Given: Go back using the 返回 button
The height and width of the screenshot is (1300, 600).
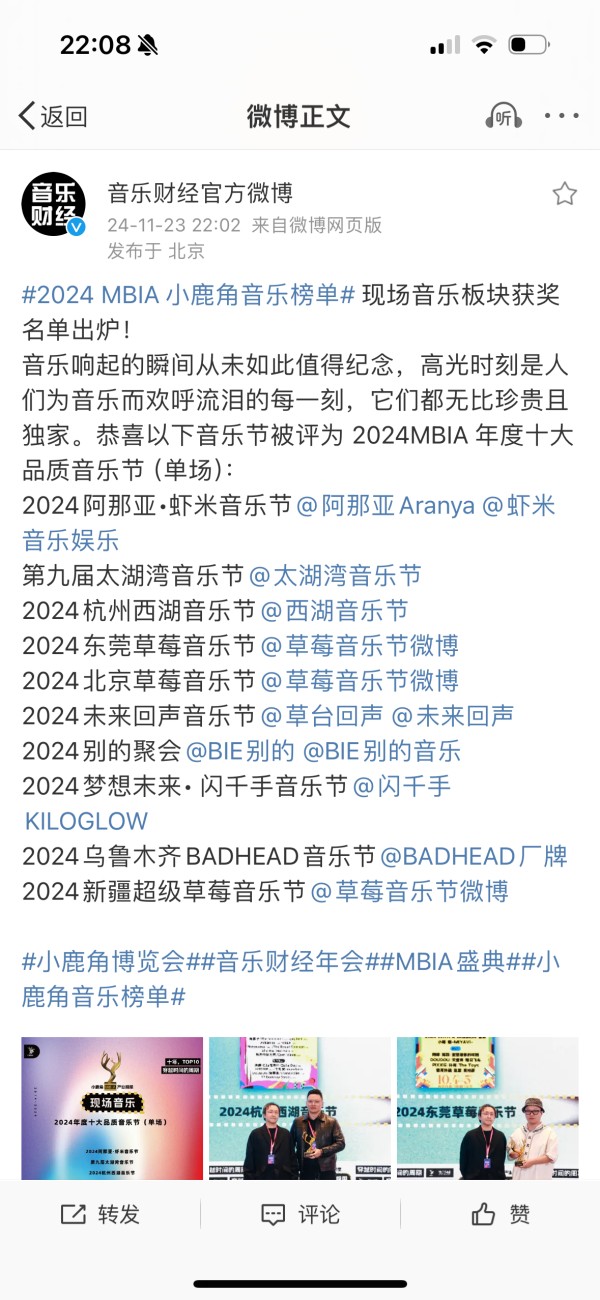Looking at the screenshot, I should 53,116.
